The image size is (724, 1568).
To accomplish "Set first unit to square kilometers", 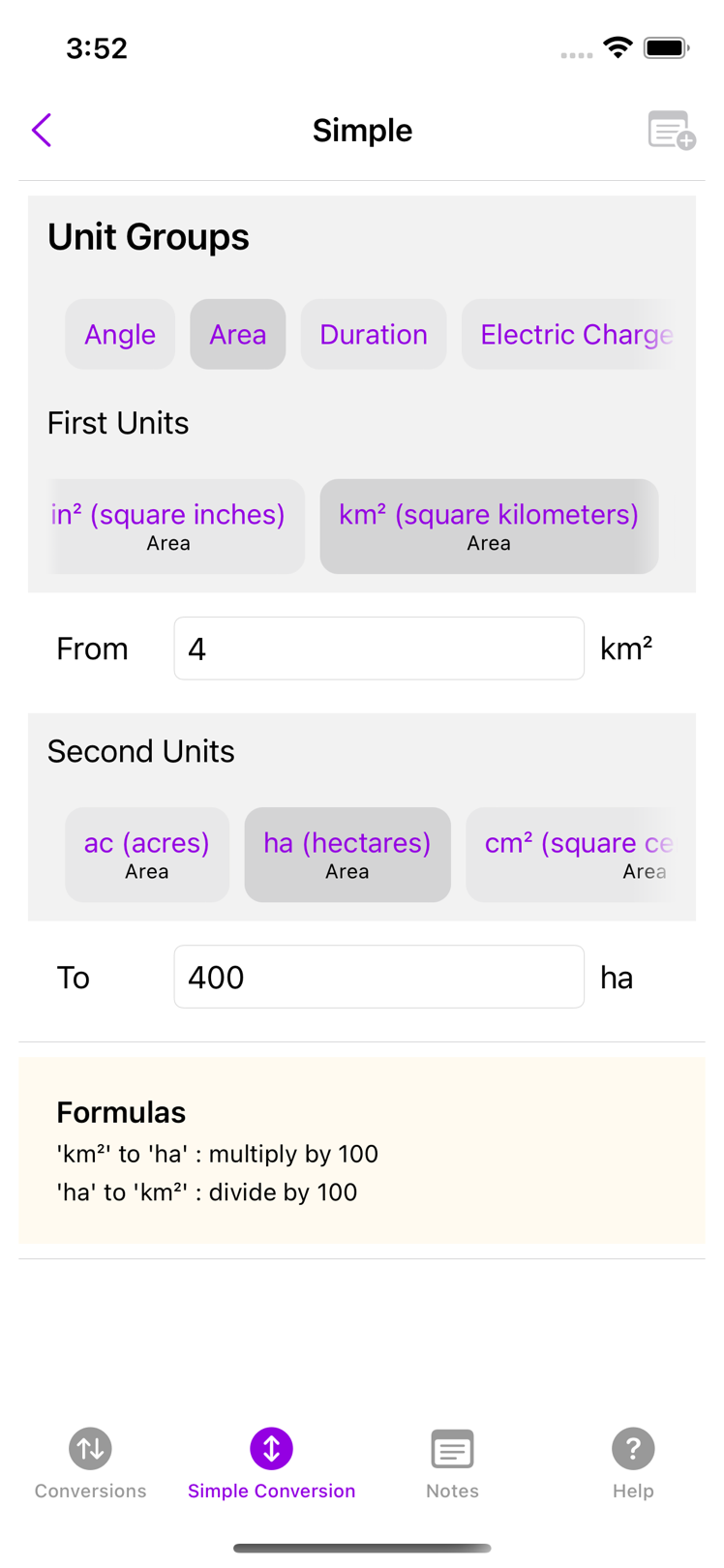I will tap(489, 527).
